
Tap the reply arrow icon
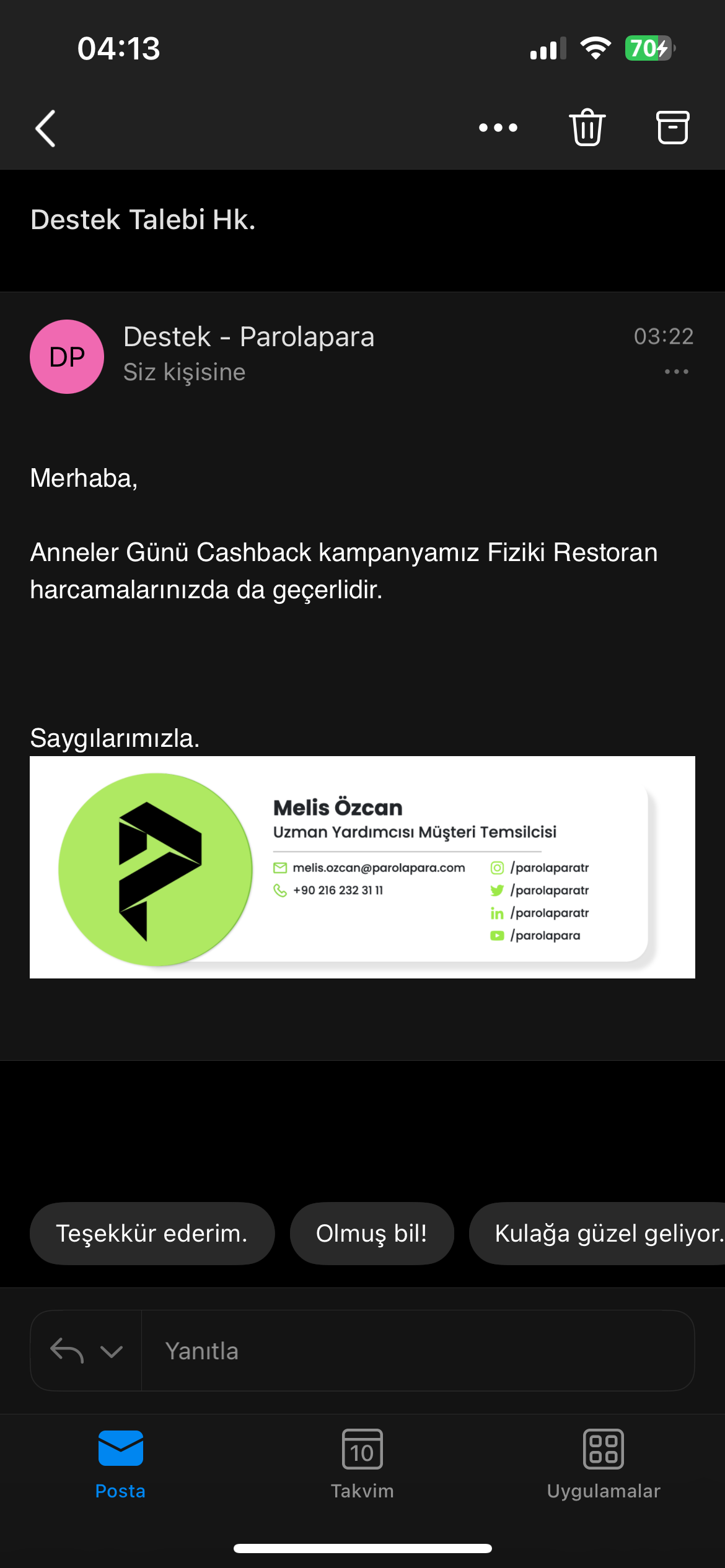[x=67, y=1351]
